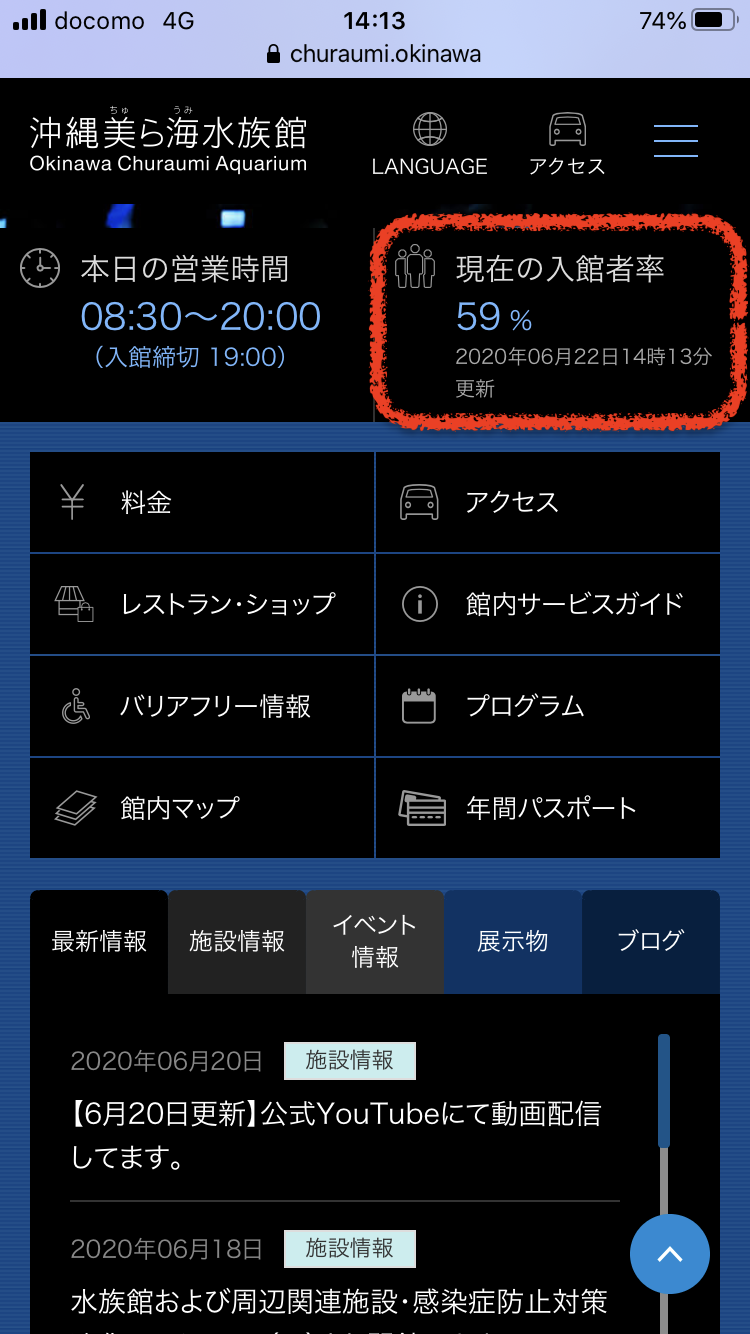Image resolution: width=750 pixels, height=1334 pixels.
Task: Open the 料金 page
Action: 203,502
